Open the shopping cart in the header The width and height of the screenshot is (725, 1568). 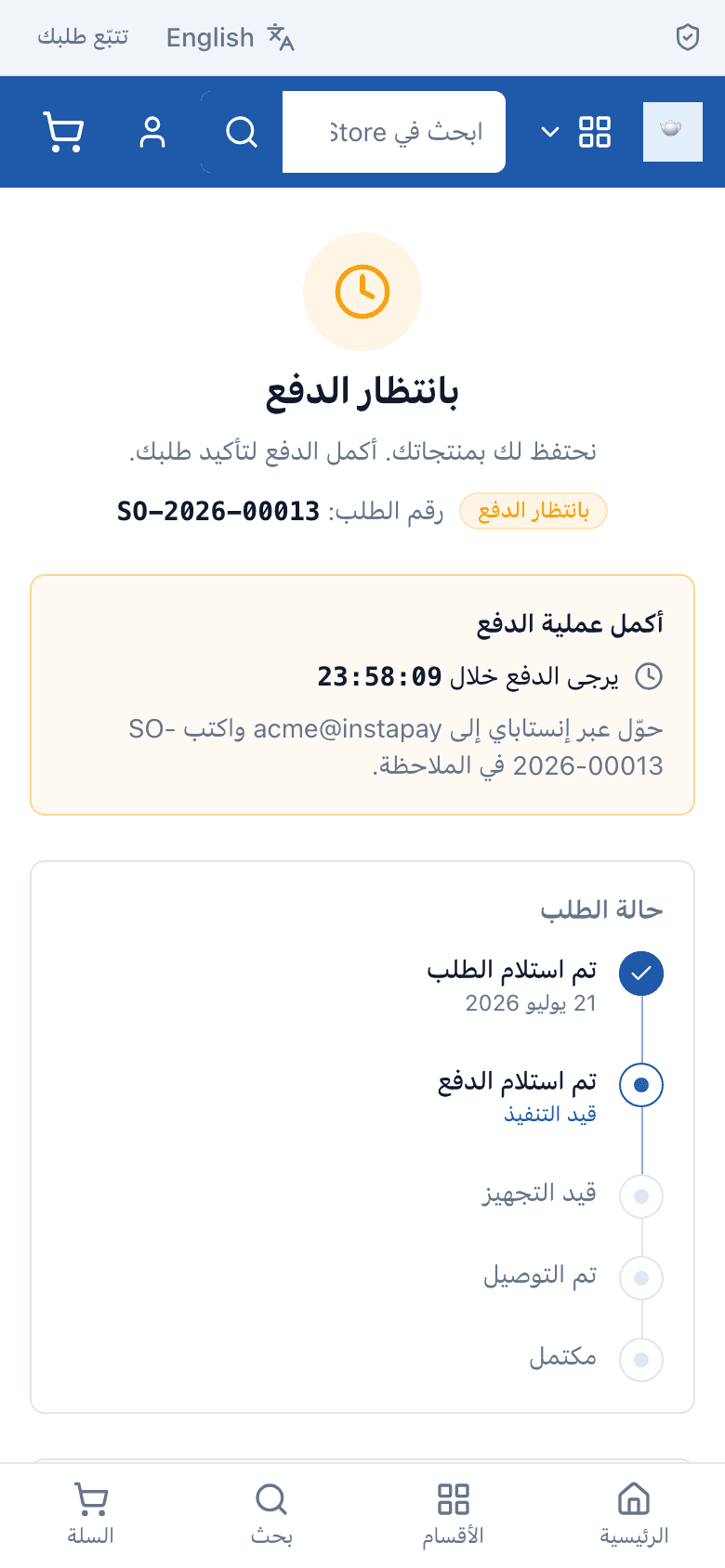[x=63, y=132]
